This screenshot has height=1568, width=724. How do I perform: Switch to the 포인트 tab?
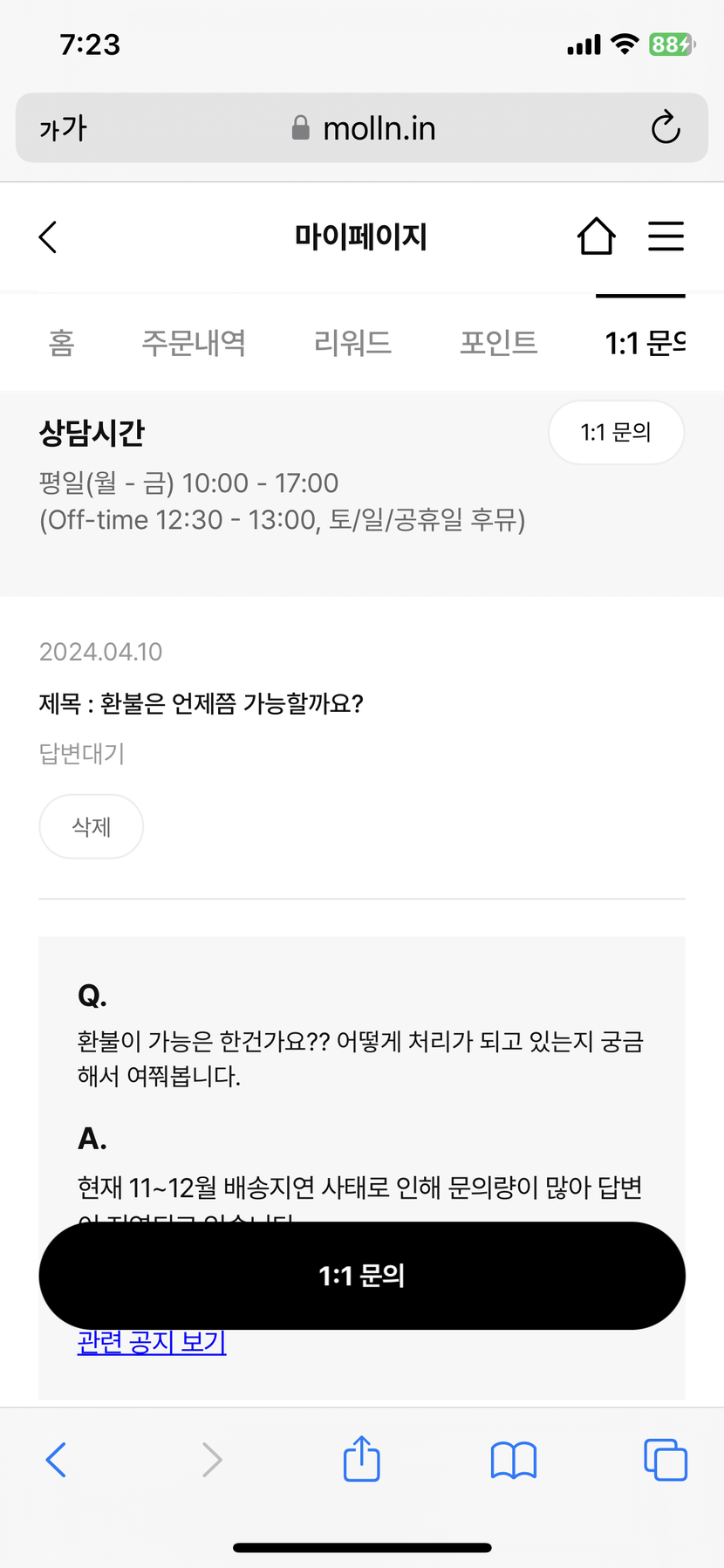[x=499, y=343]
